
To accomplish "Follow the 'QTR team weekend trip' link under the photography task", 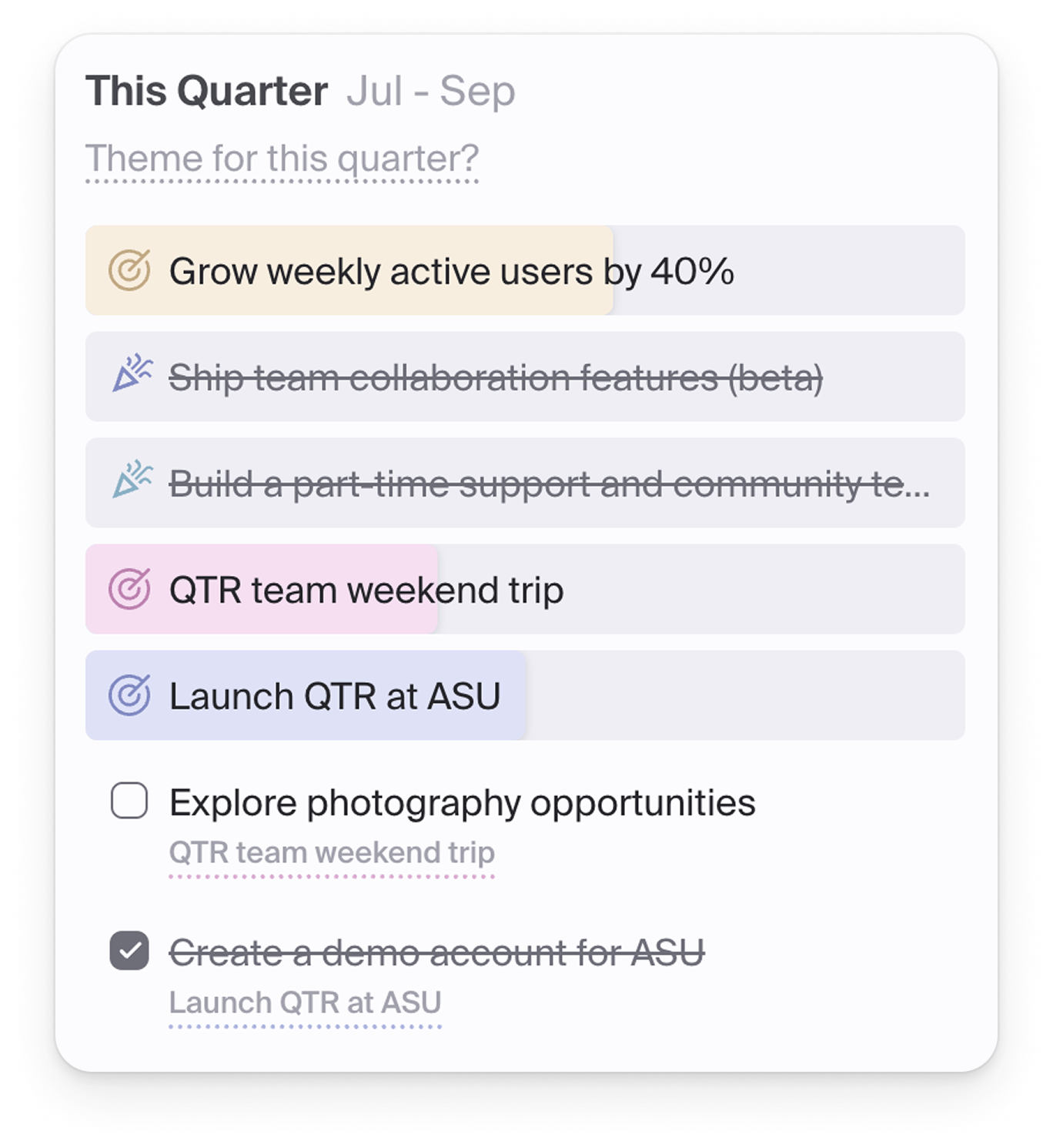I will click(332, 853).
